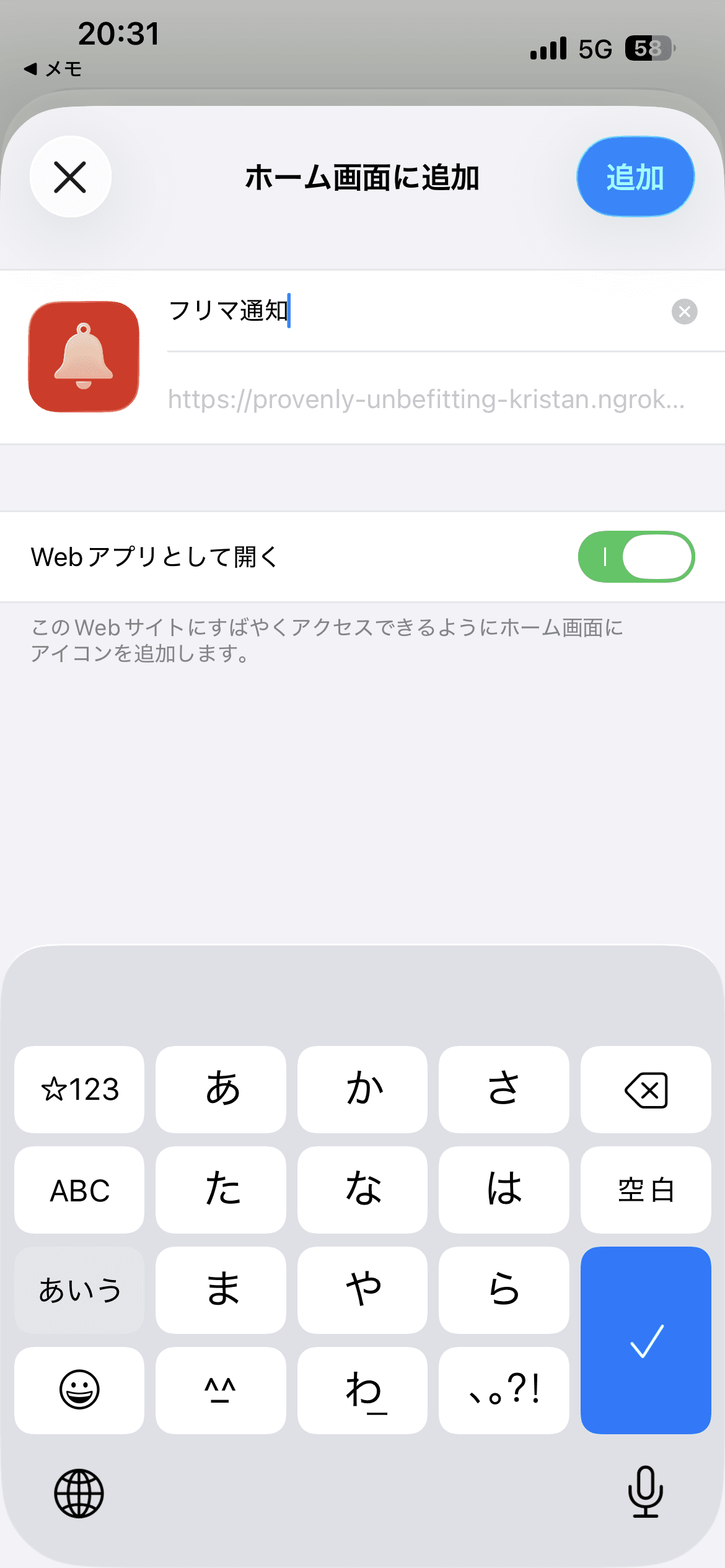This screenshot has width=725, height=1568.
Task: Tap 追加 to add to home screen
Action: pos(635,176)
